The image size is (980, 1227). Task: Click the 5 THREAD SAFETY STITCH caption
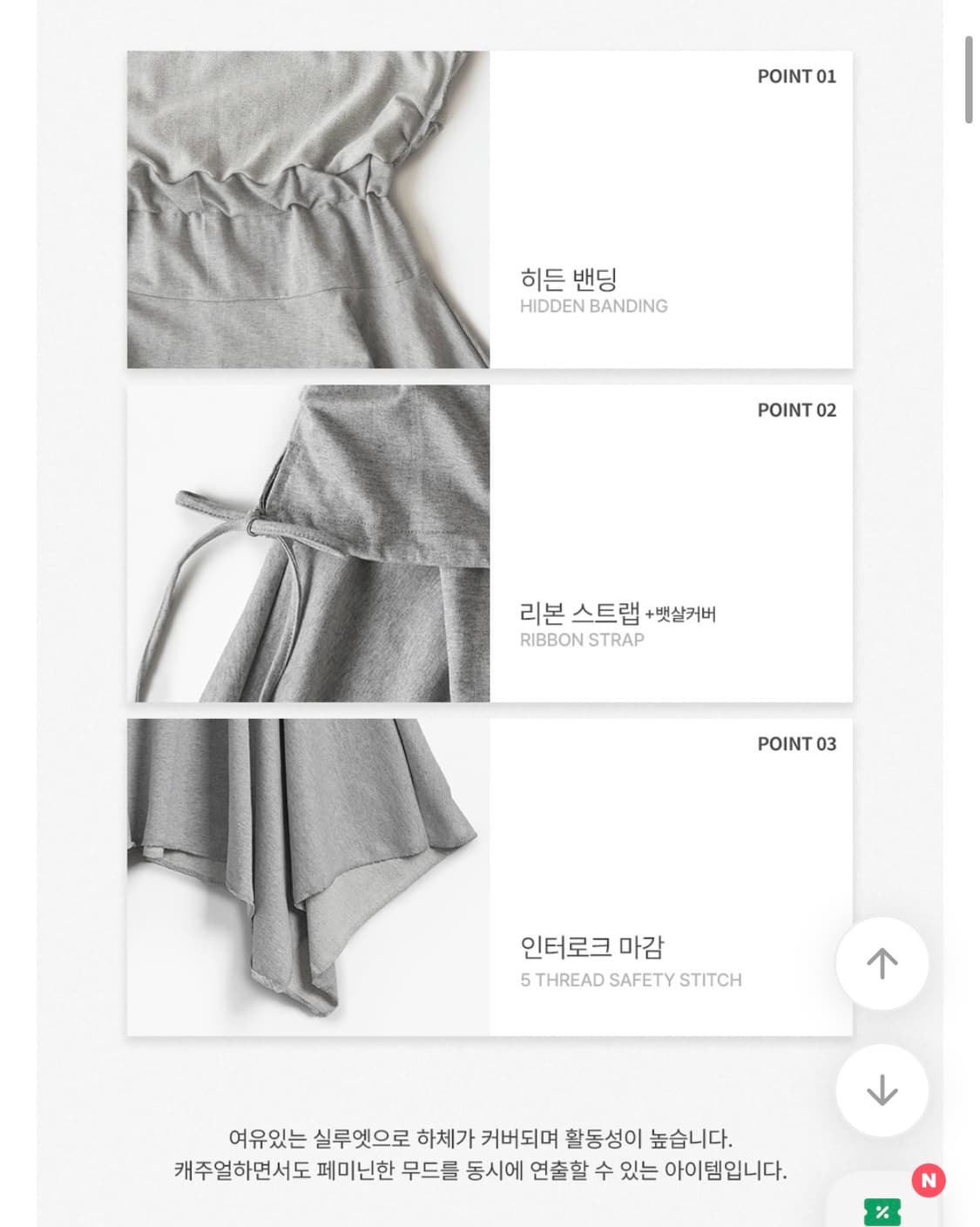pyautogui.click(x=630, y=980)
